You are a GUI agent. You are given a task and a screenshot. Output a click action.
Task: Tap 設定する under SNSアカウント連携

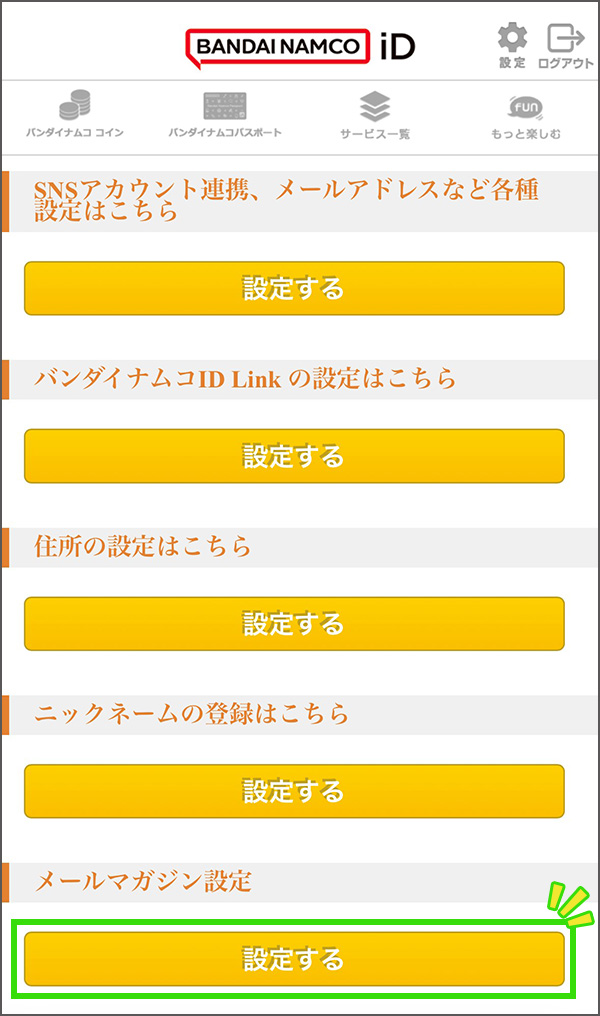(294, 288)
